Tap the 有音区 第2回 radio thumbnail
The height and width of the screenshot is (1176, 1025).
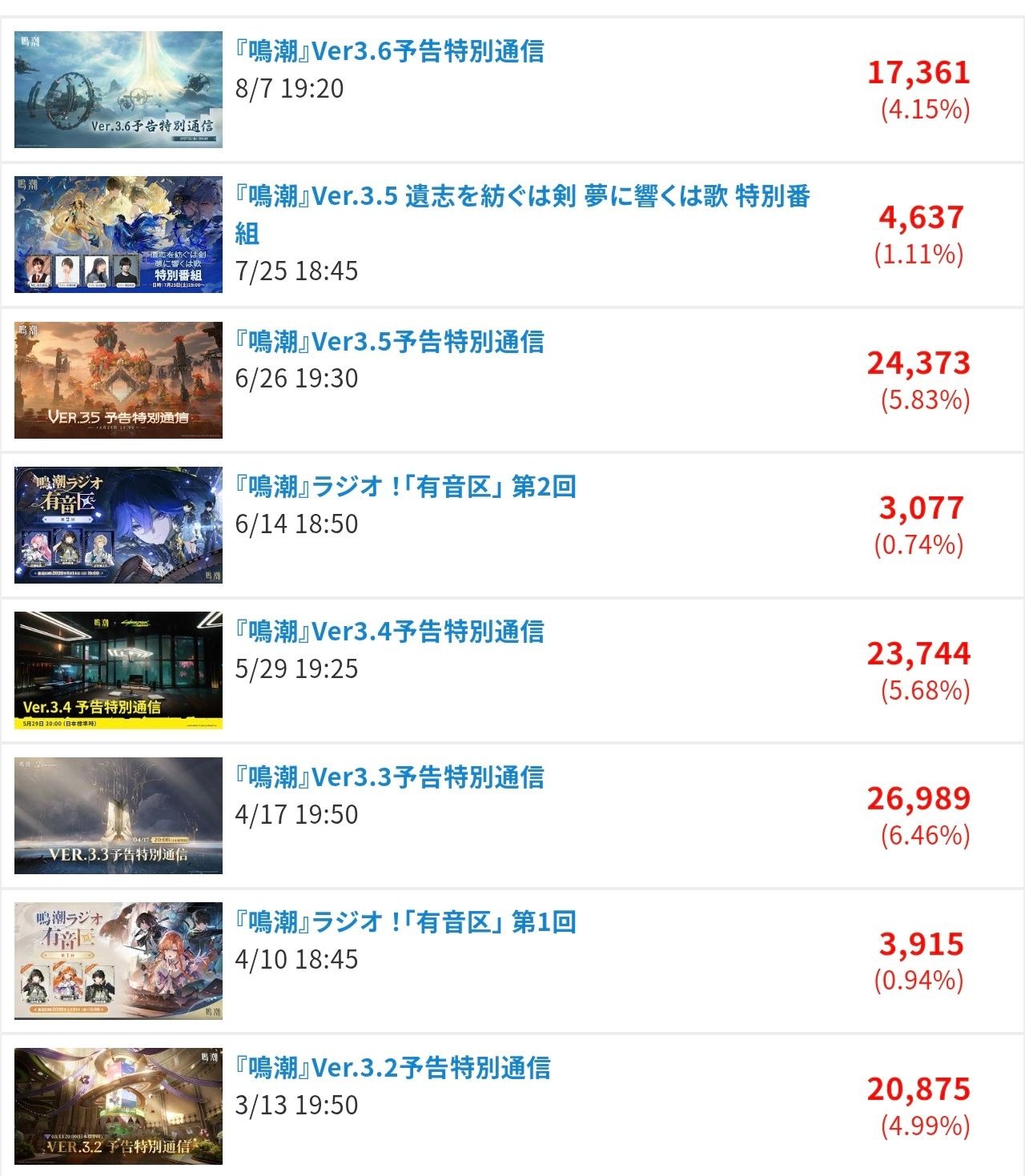coord(119,525)
